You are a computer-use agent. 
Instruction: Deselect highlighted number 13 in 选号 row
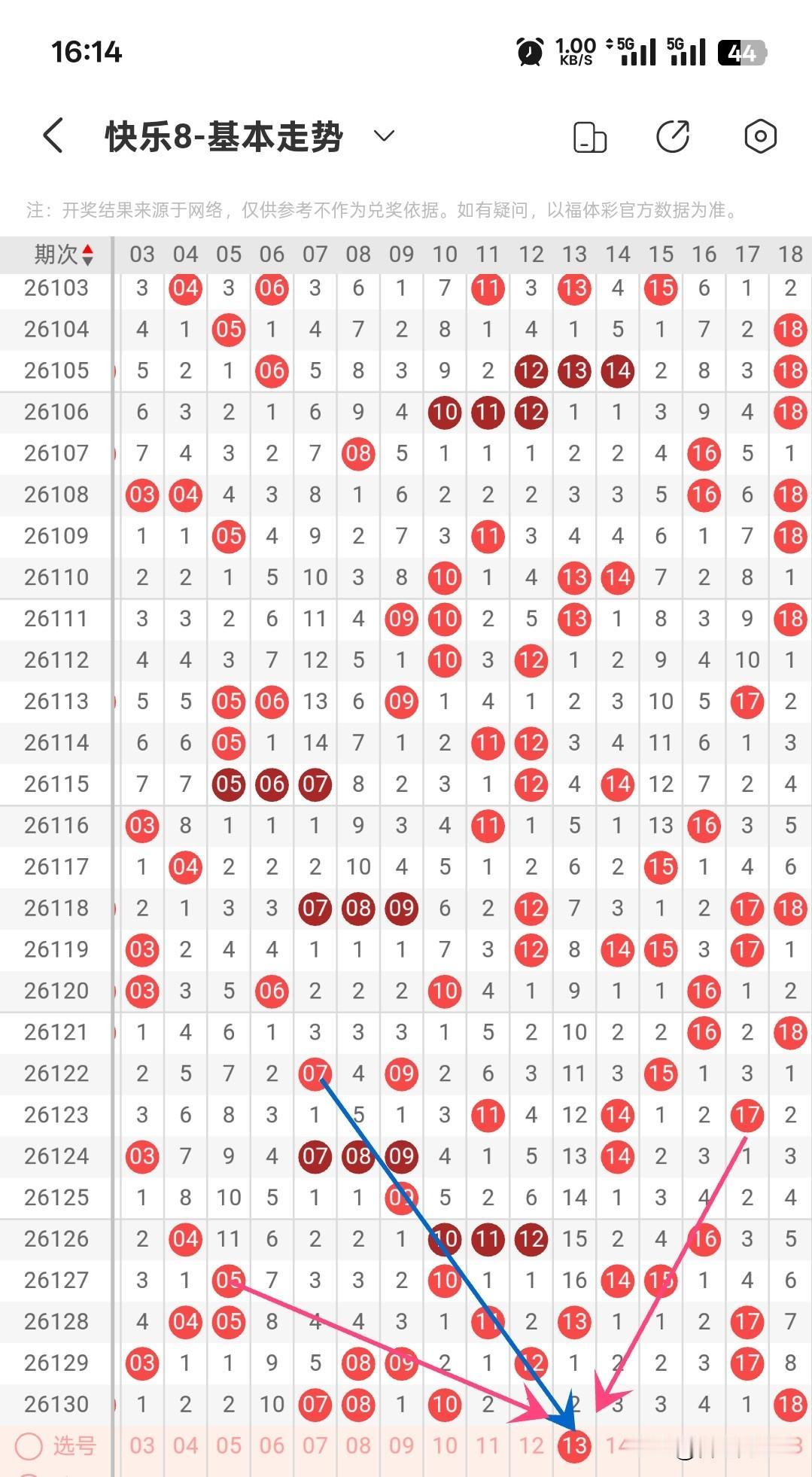coord(574,1445)
